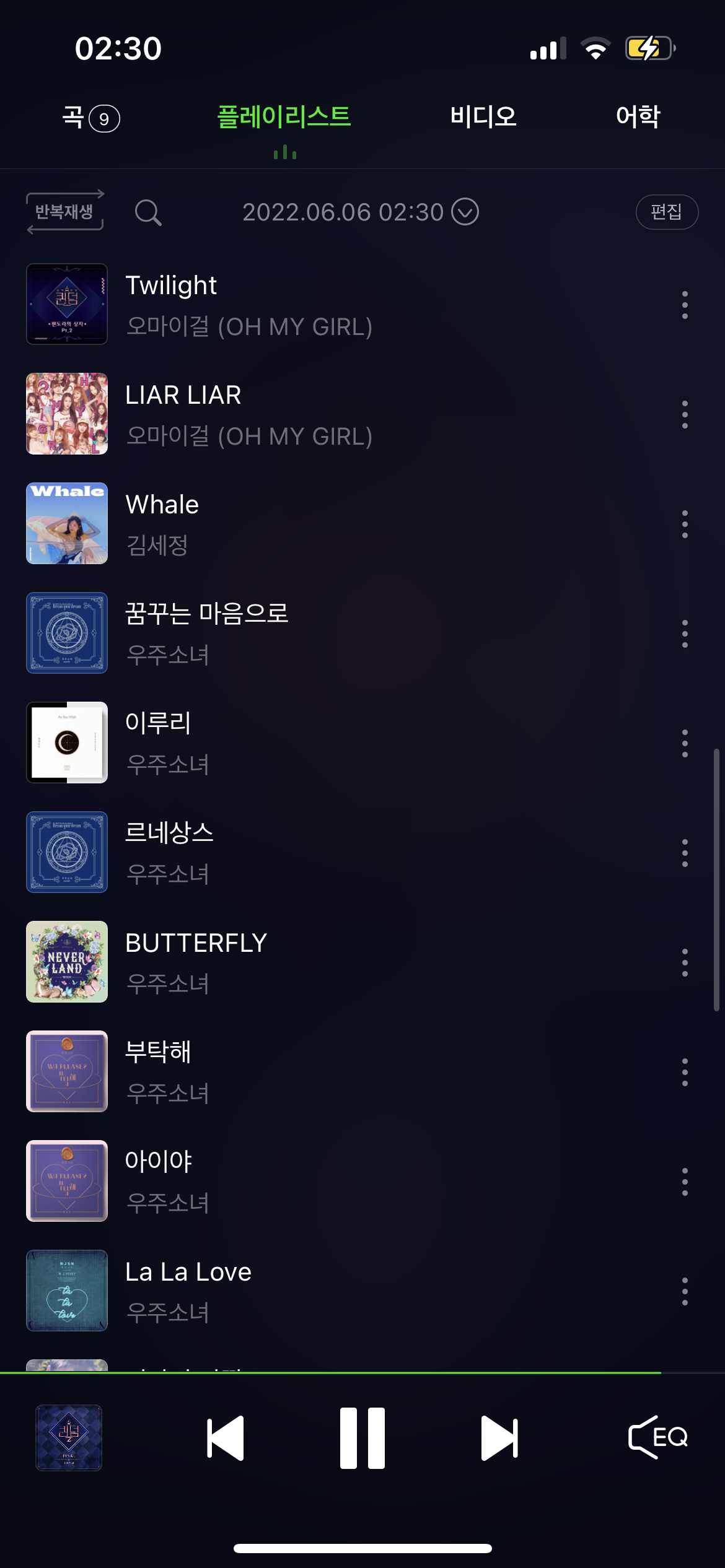Open the playlist search icon
725x1568 pixels.
click(x=148, y=212)
